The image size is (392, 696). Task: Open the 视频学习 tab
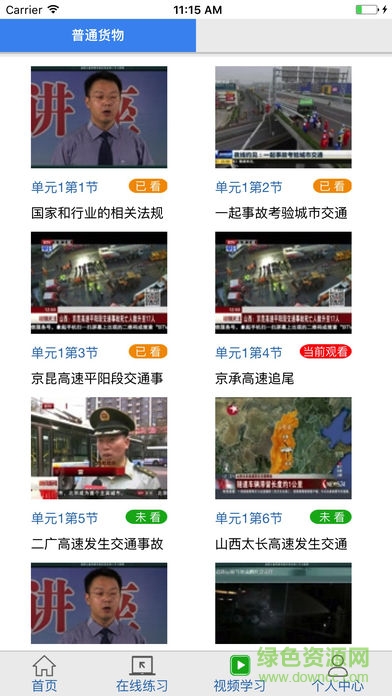coord(240,674)
